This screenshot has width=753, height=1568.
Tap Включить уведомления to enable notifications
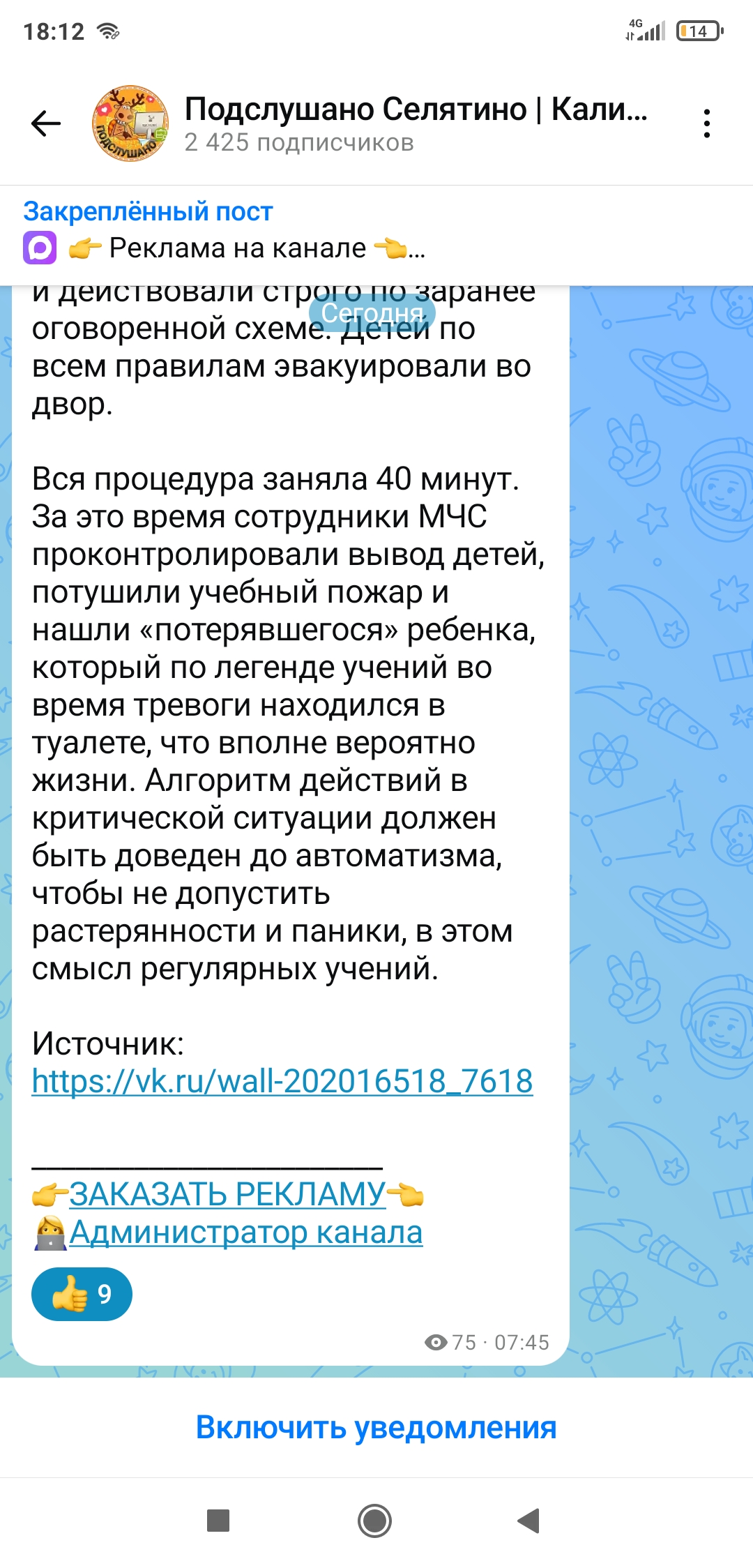click(x=376, y=1427)
